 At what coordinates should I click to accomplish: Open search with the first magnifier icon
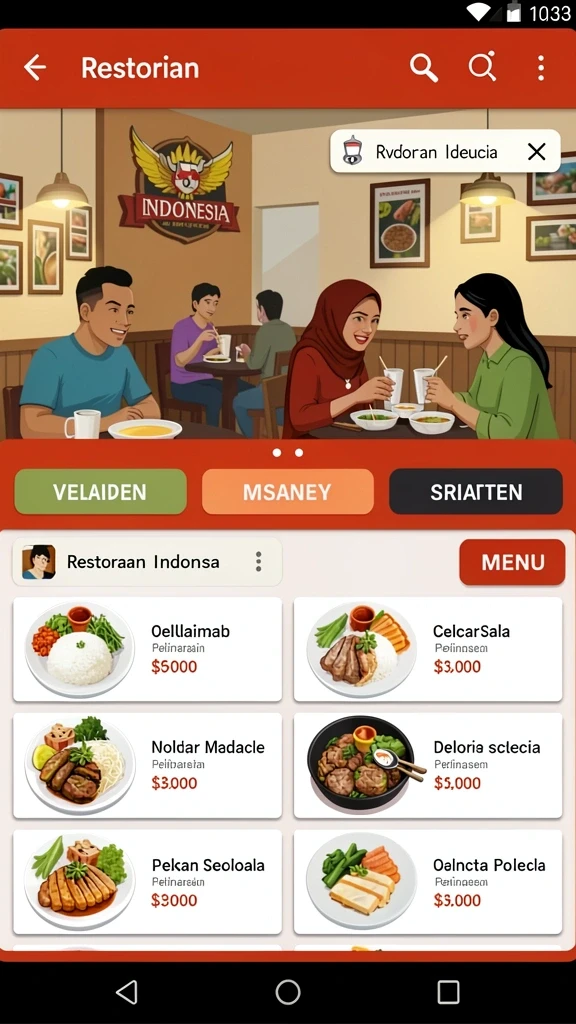424,67
